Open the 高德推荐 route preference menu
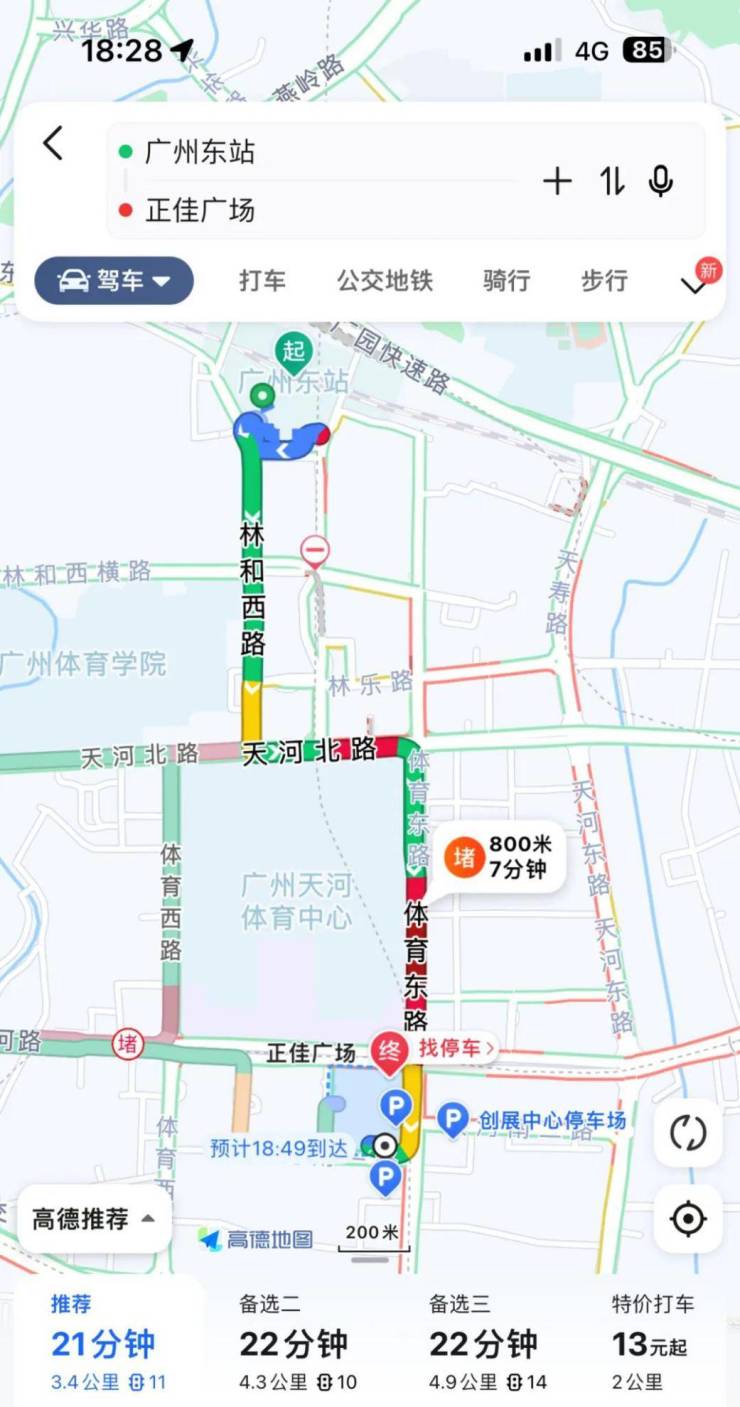740x1407 pixels. [x=94, y=1219]
